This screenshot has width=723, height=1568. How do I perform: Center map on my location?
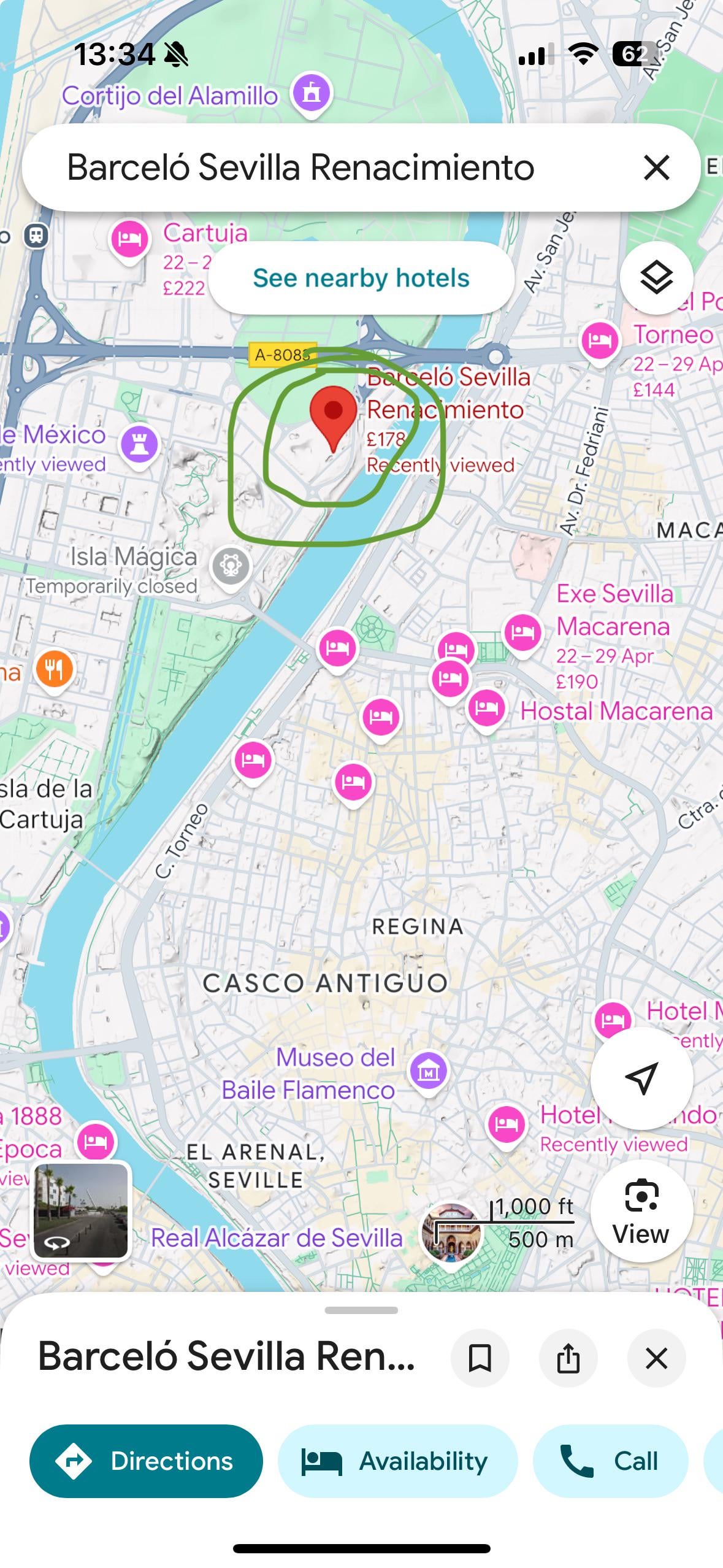(641, 1078)
